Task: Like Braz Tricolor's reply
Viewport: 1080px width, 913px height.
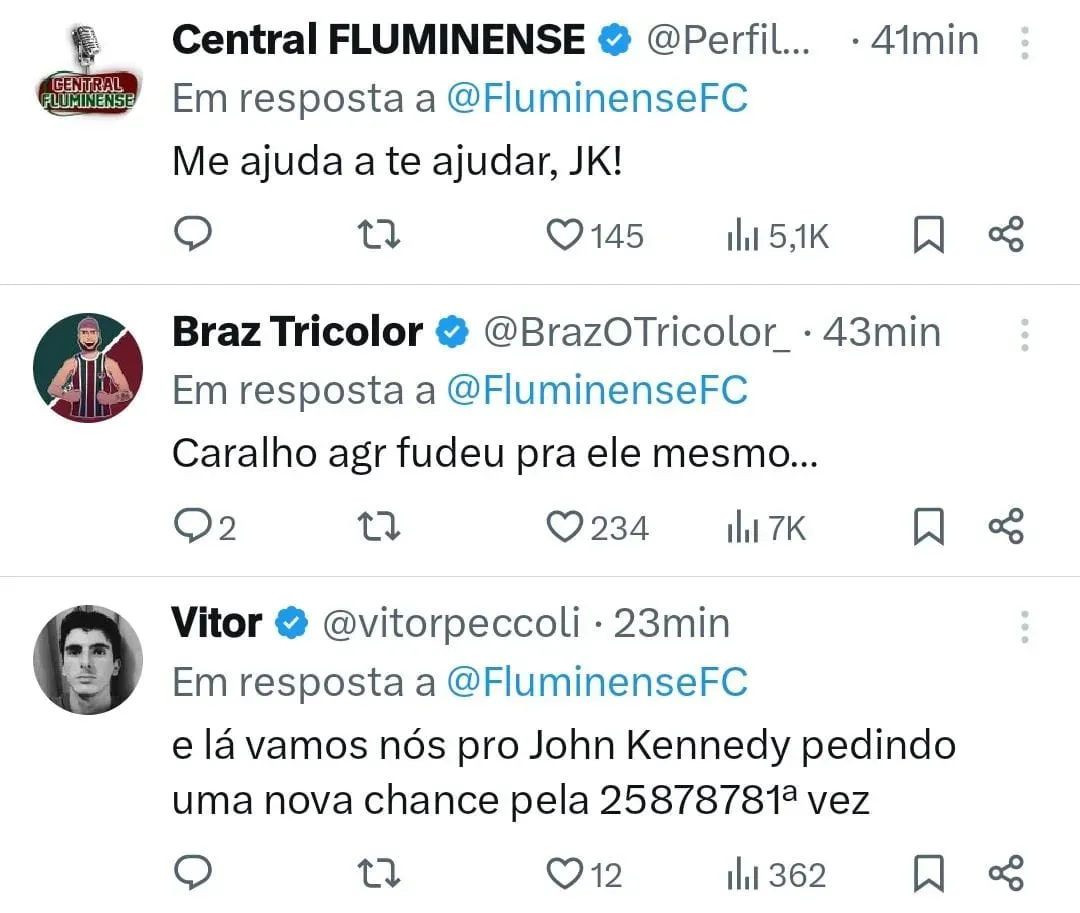Action: (566, 527)
